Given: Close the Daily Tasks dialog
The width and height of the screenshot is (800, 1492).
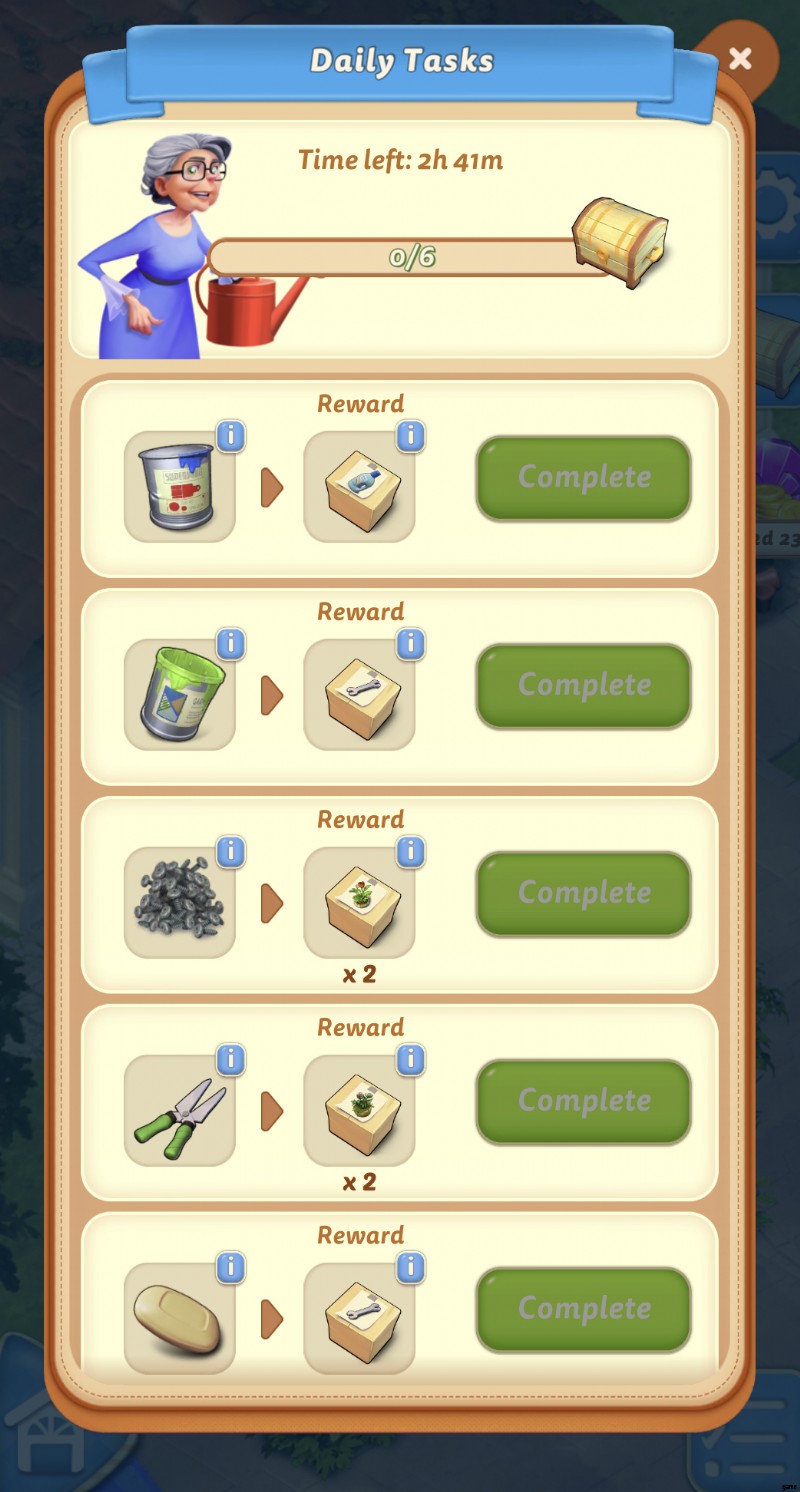Looking at the screenshot, I should [740, 59].
